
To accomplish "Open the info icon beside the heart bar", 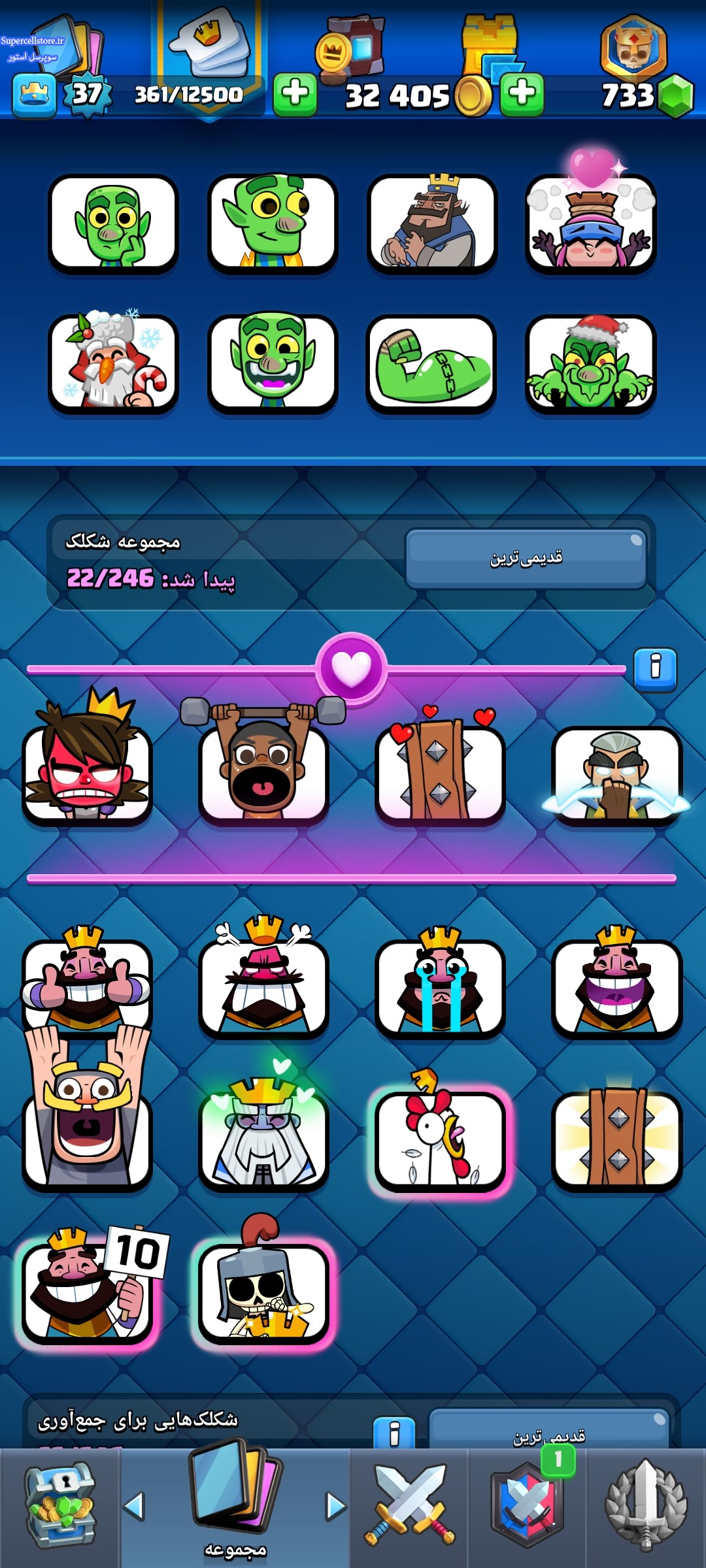I will (x=655, y=668).
